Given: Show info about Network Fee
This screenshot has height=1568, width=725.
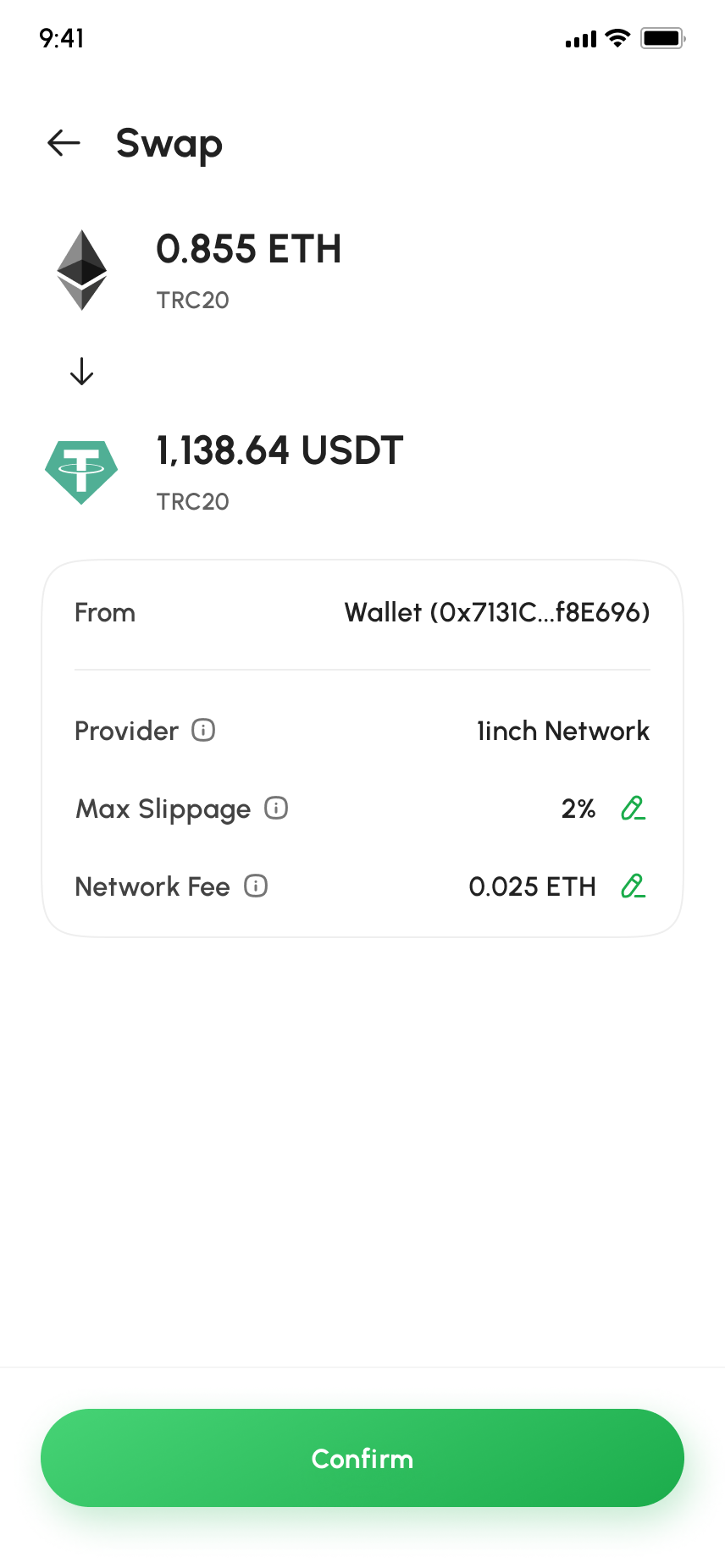Looking at the screenshot, I should [x=256, y=886].
